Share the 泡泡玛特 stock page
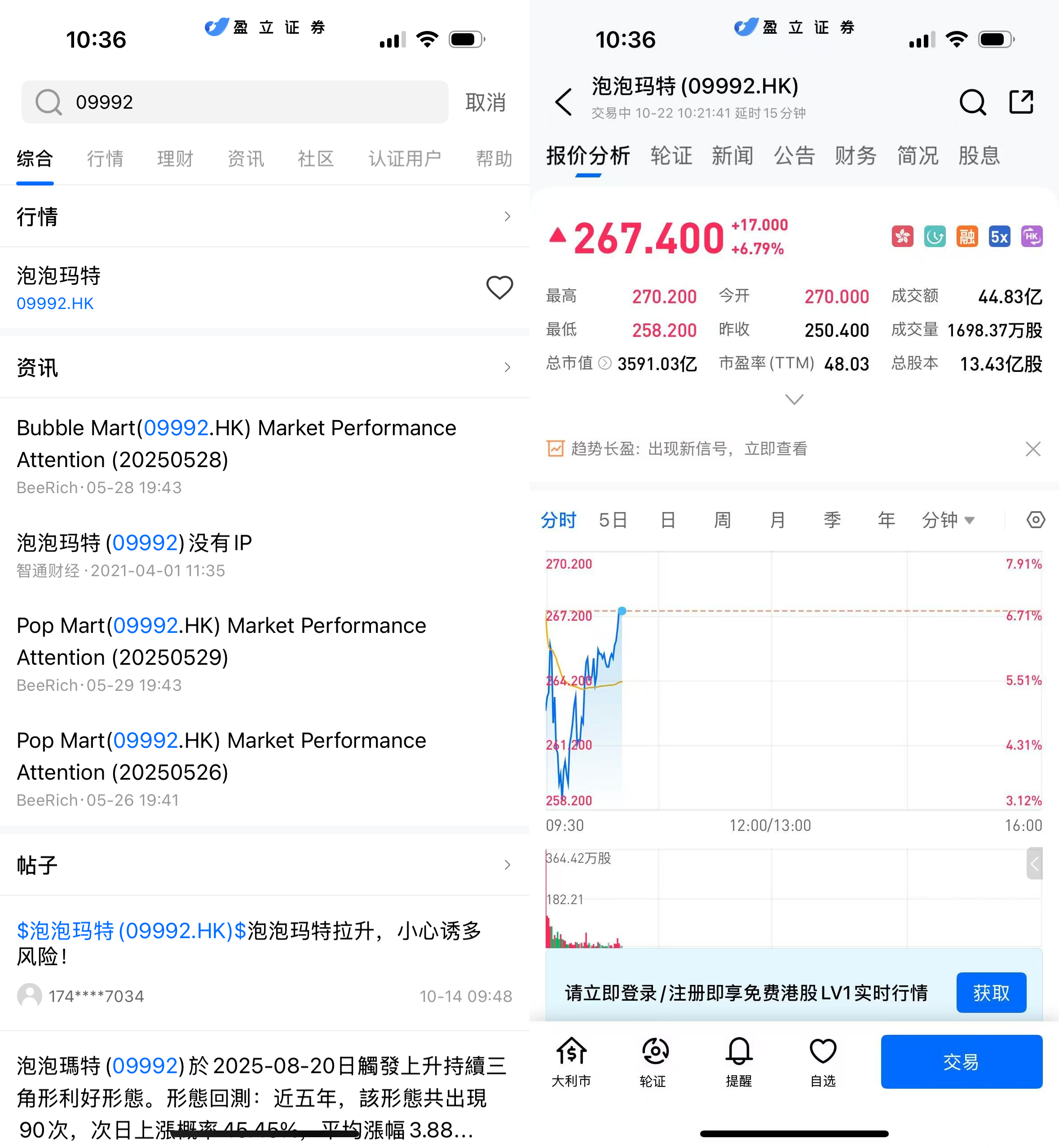 pos(1021,102)
